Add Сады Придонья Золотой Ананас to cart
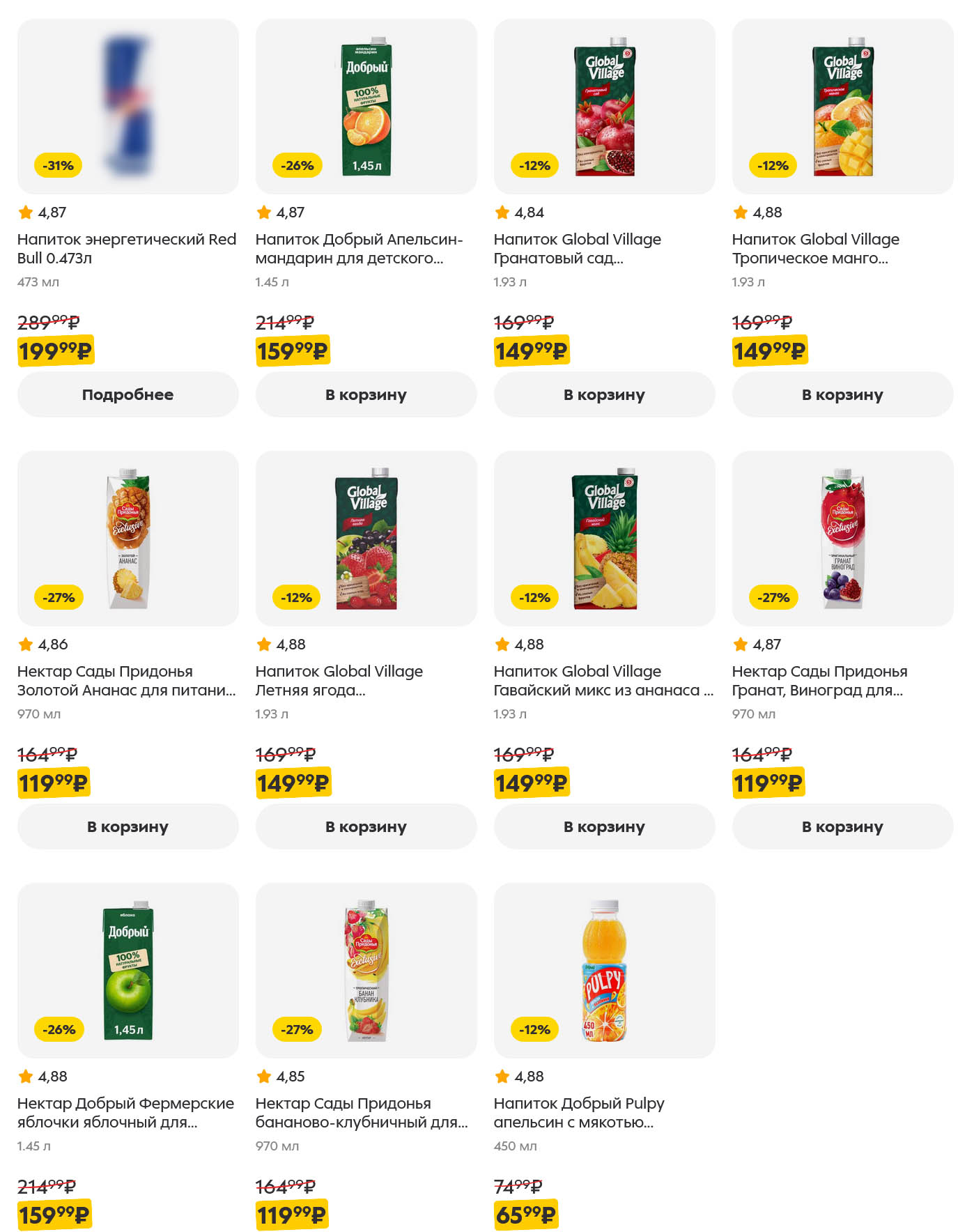The height and width of the screenshot is (1232, 958). coord(128,826)
